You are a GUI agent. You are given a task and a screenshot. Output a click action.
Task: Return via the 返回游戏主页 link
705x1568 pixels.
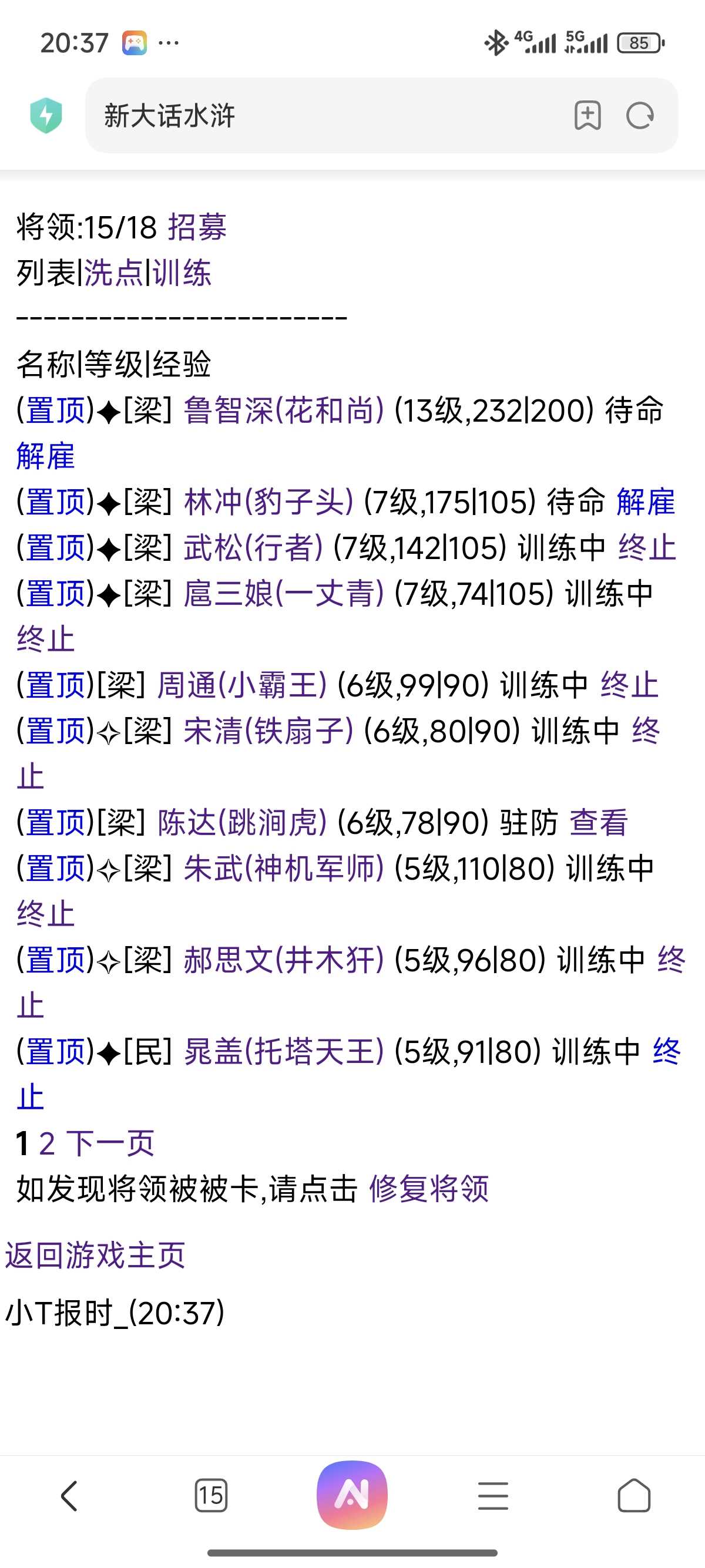coord(95,1256)
